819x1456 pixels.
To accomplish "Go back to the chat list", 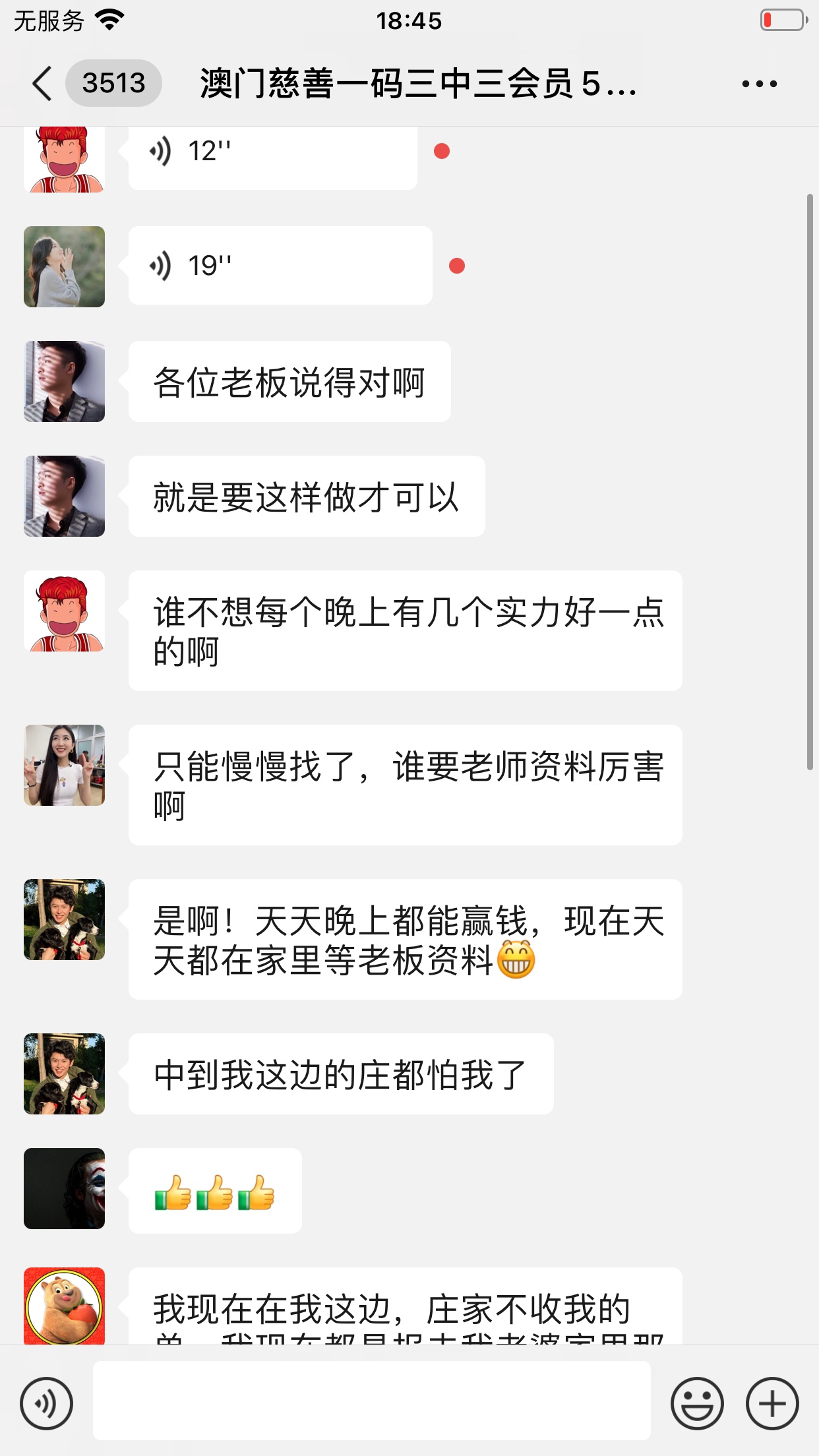I will click(x=42, y=84).
